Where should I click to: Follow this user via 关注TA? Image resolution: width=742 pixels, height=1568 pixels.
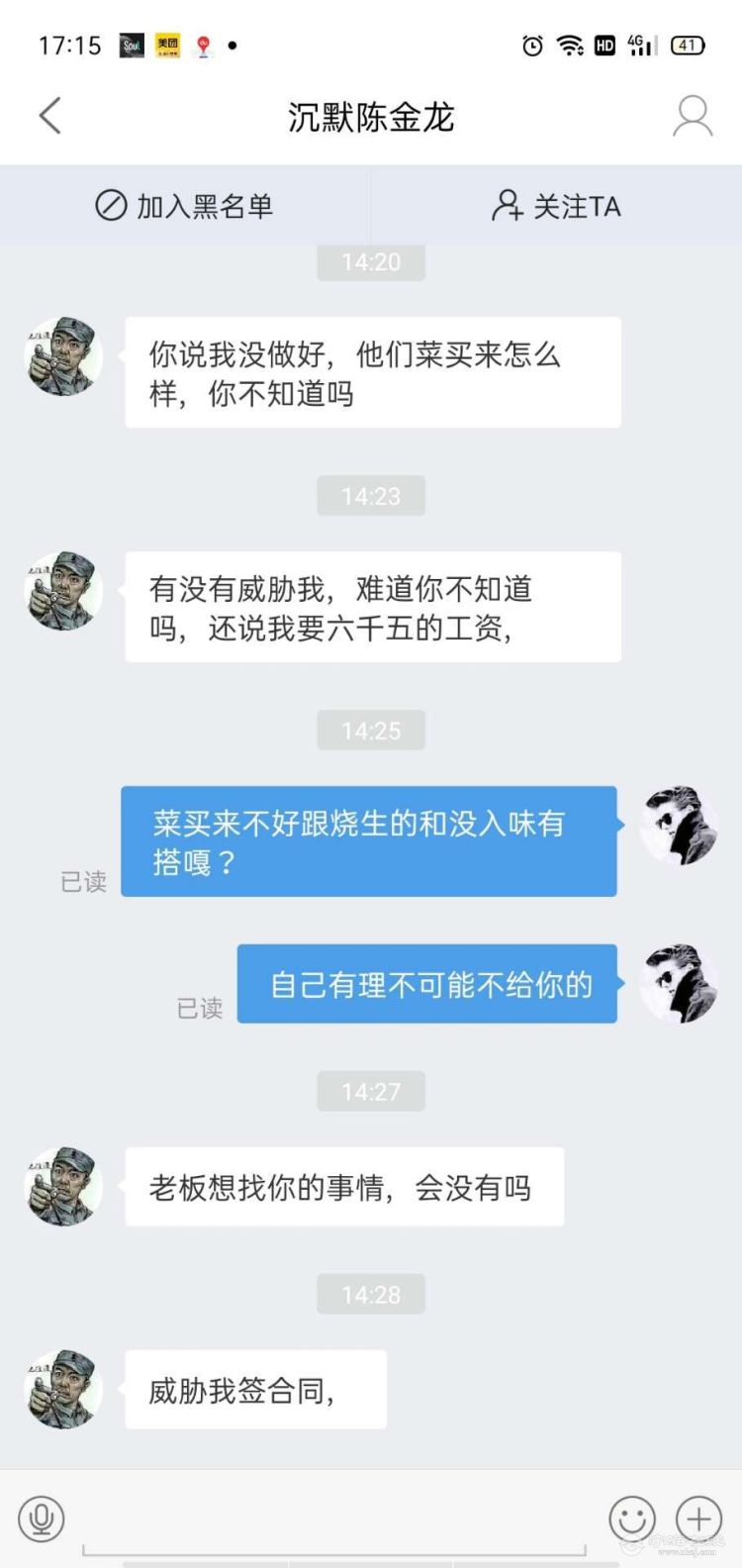pos(556,206)
